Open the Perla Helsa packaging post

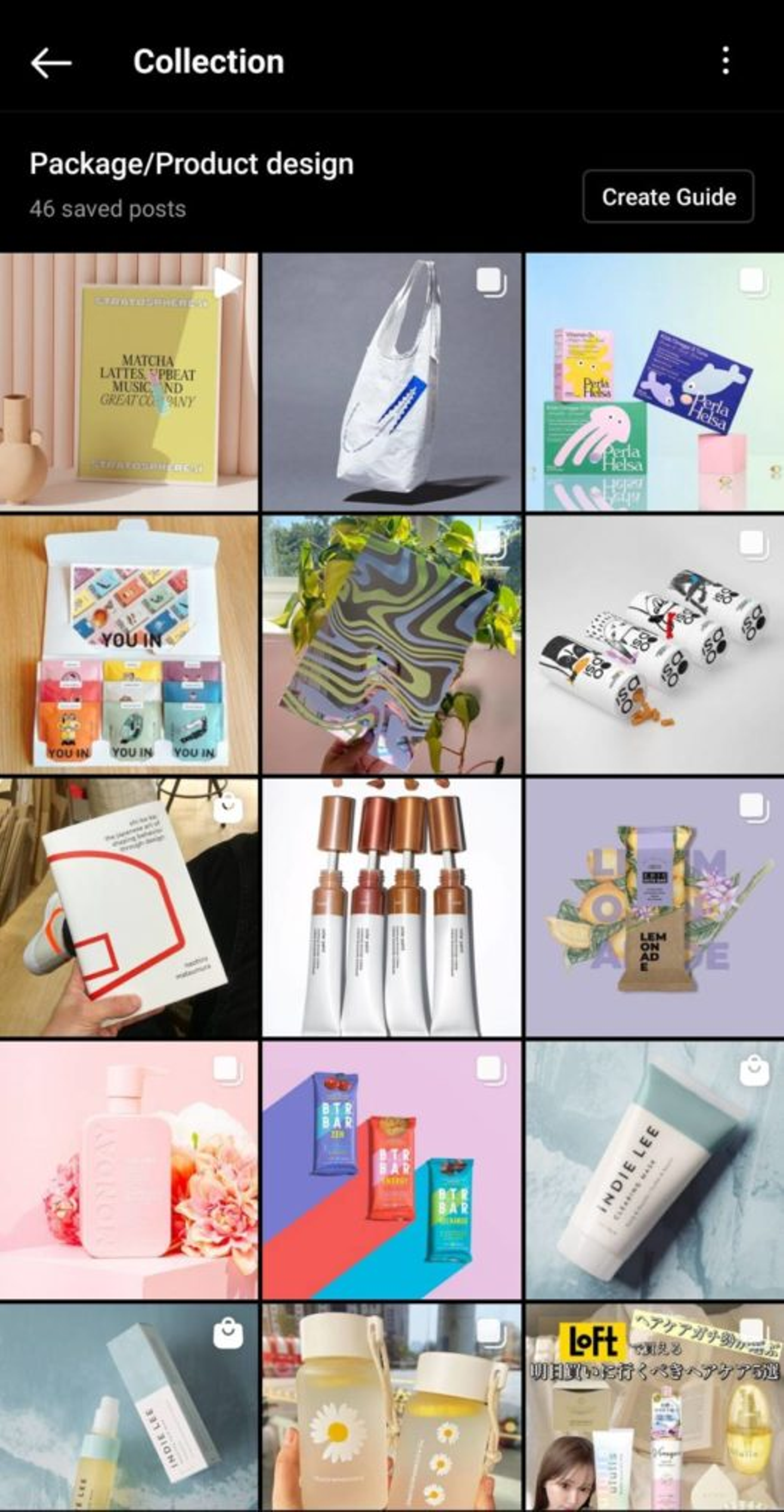pos(654,382)
